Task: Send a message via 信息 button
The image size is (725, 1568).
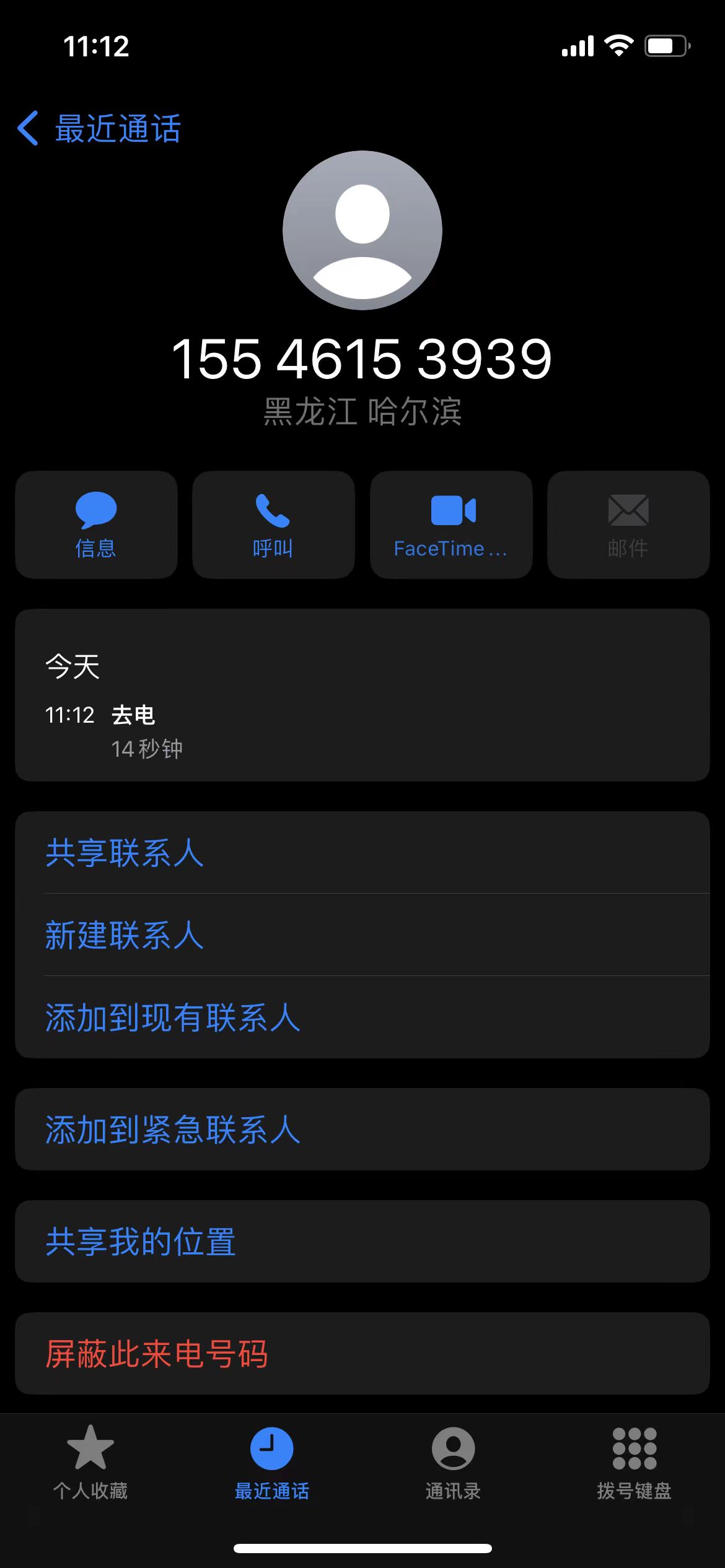Action: point(96,525)
